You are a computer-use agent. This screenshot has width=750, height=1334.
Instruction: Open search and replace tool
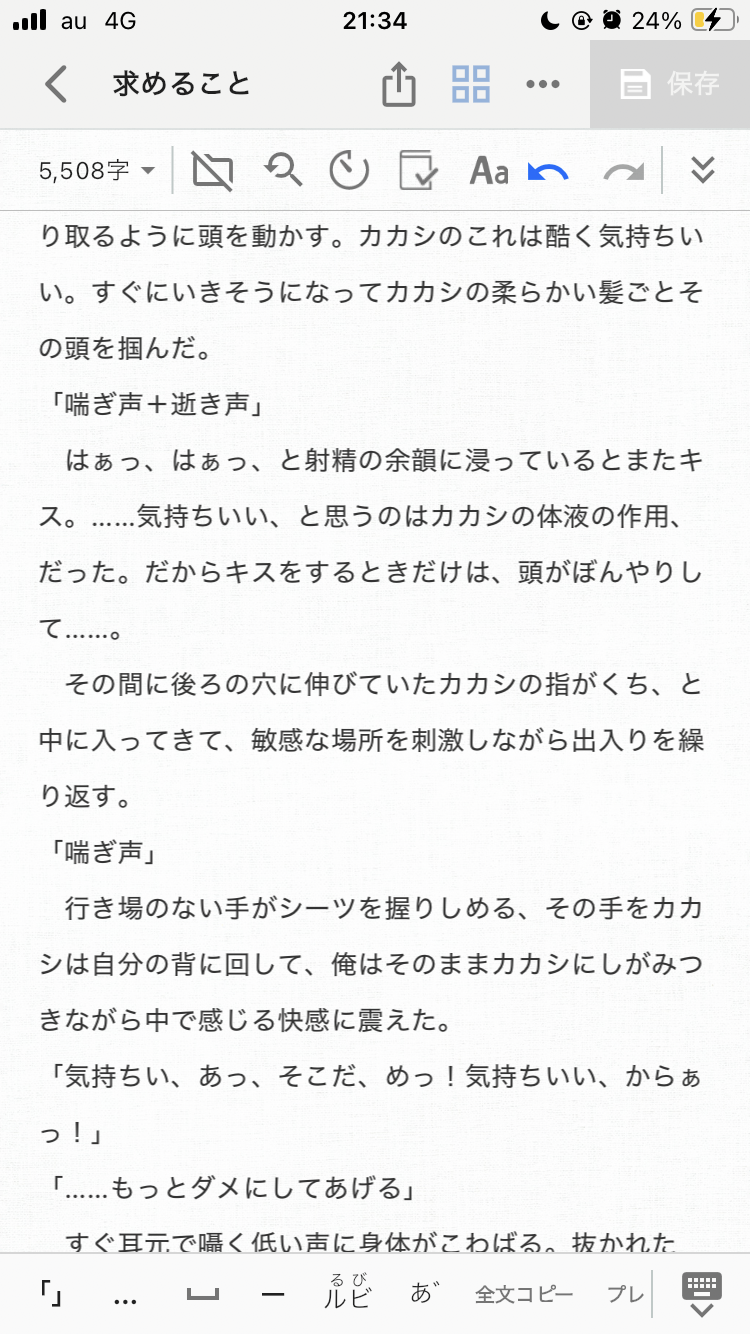click(283, 171)
